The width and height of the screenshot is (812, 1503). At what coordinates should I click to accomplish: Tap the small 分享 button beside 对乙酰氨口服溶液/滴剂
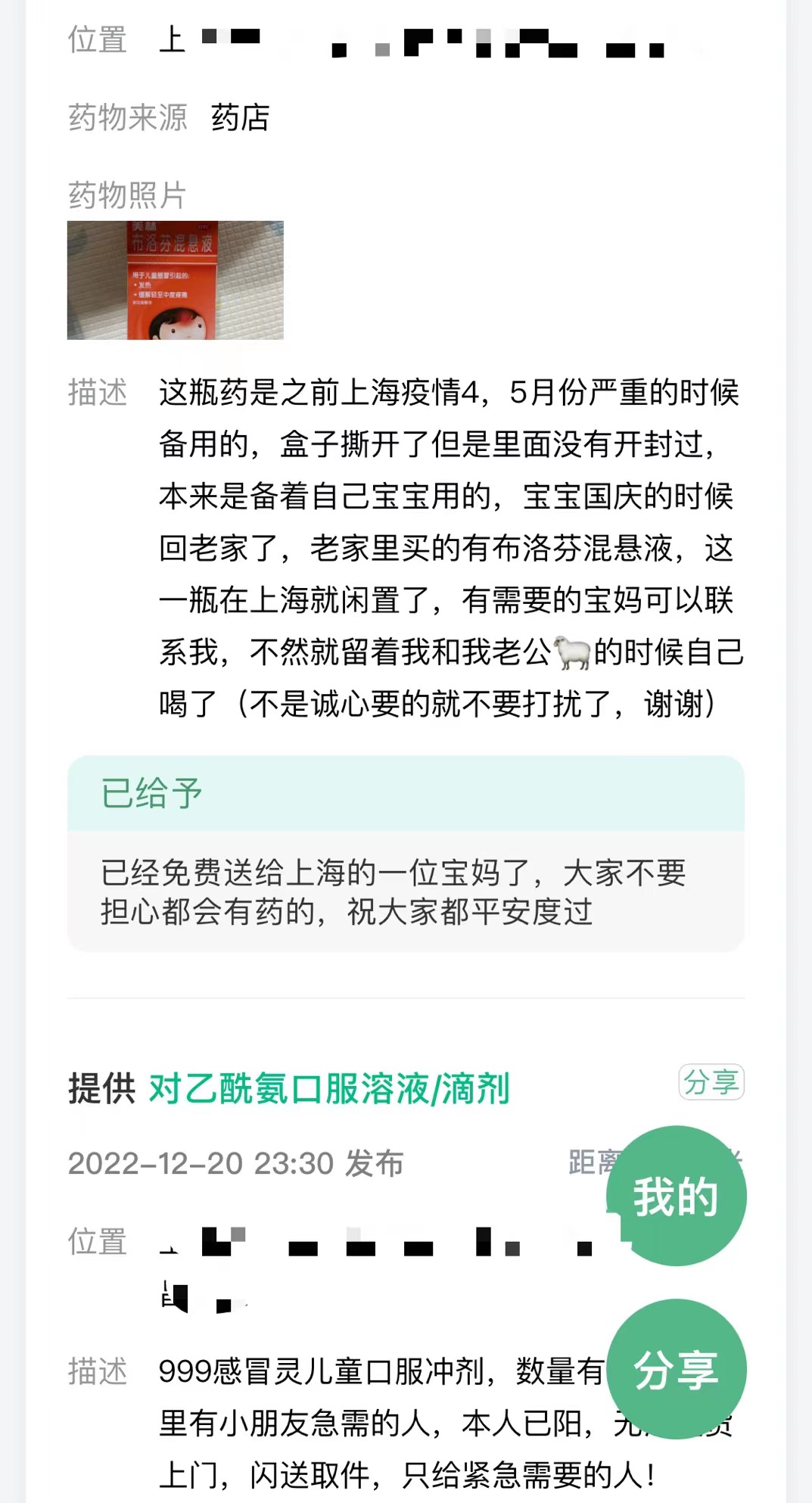coord(711,1081)
